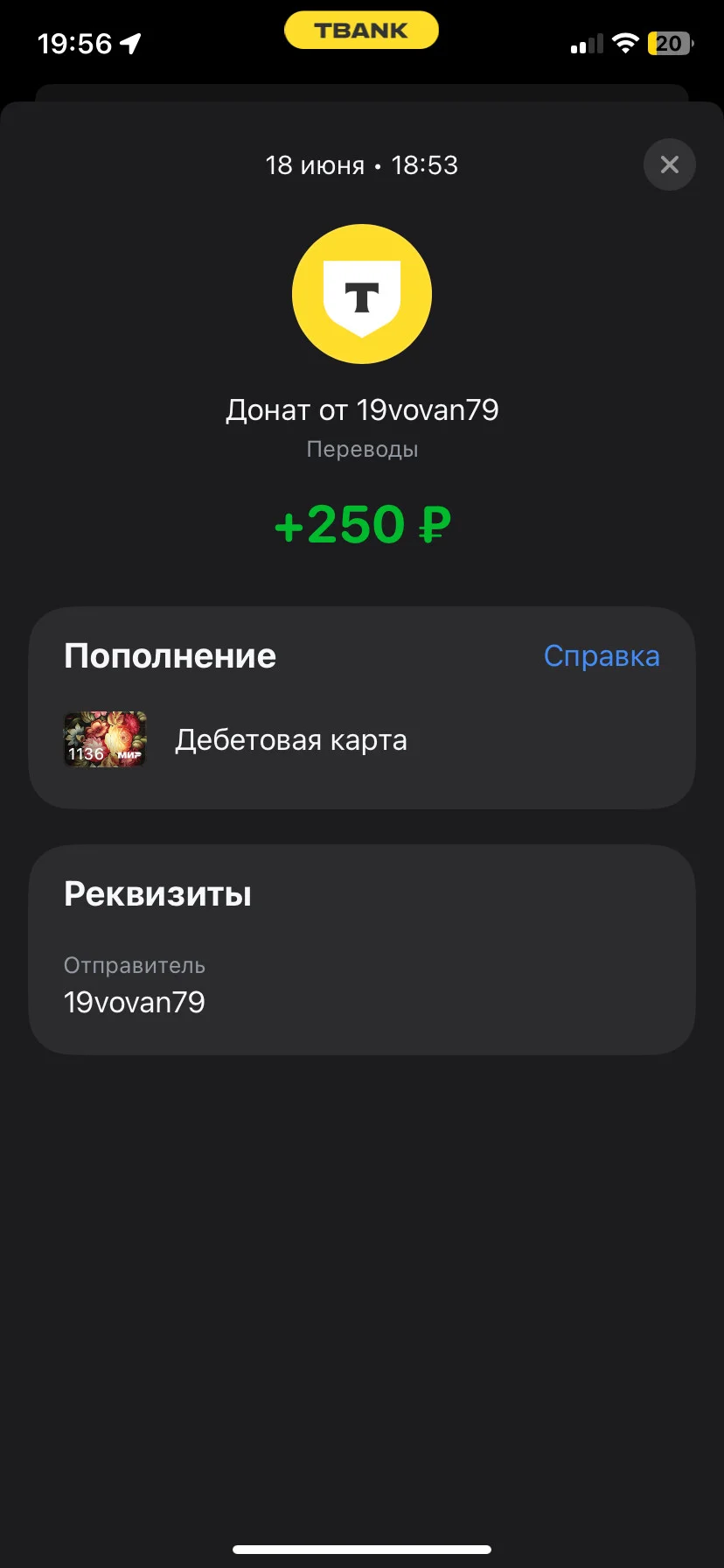Close the transaction details sheet
Image resolution: width=724 pixels, height=1568 pixels.
pos(670,164)
